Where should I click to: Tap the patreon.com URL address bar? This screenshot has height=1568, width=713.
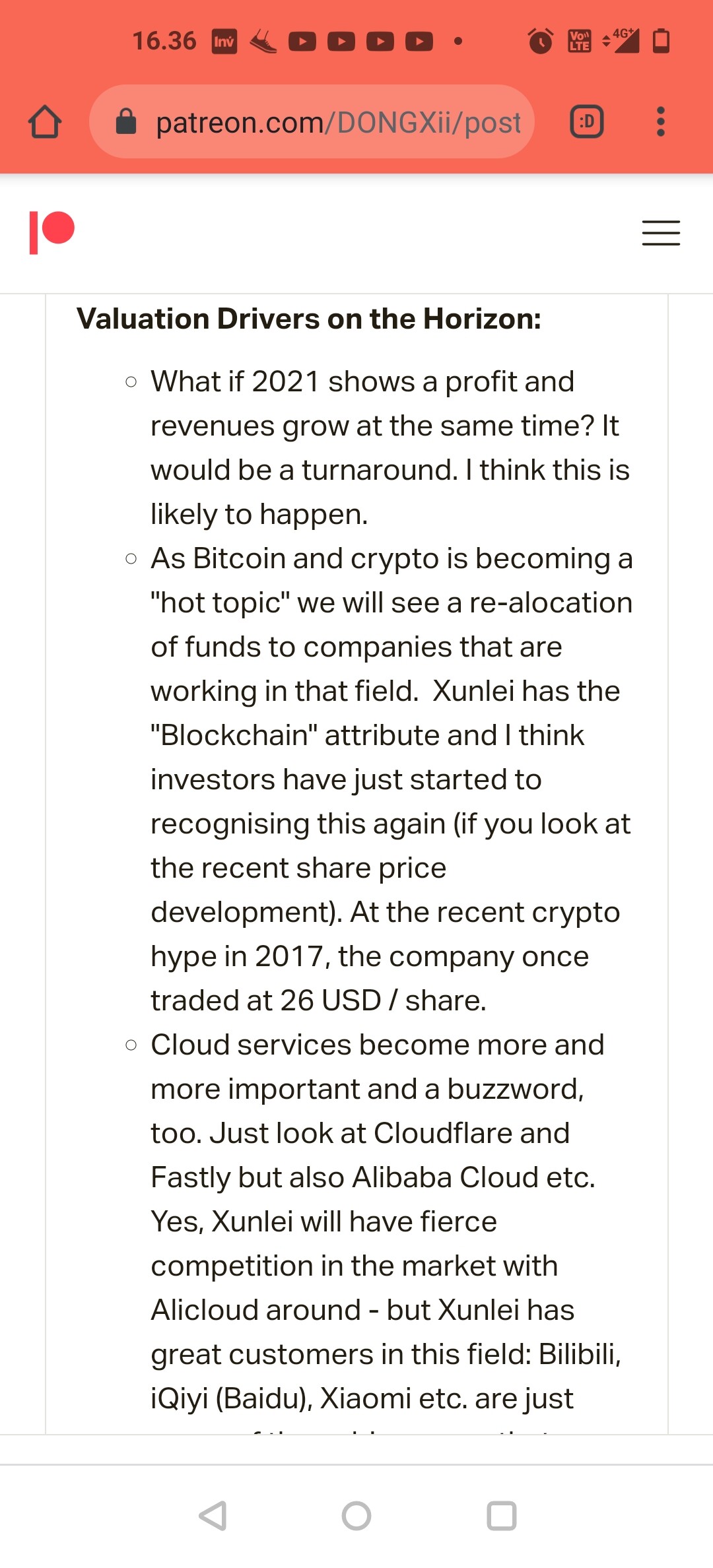tap(312, 121)
